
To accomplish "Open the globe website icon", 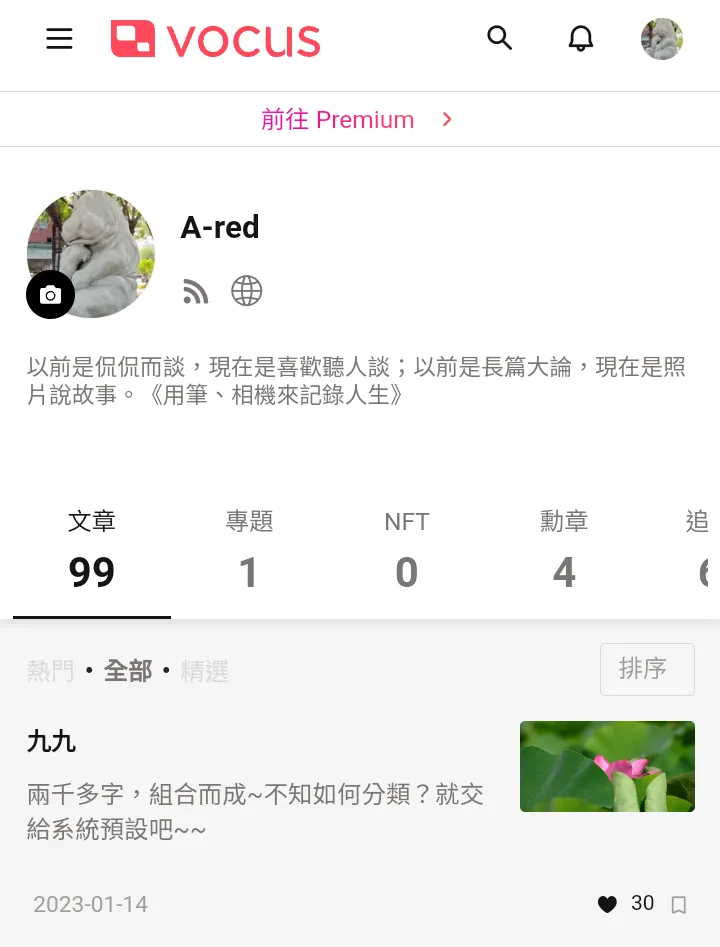I will (247, 291).
